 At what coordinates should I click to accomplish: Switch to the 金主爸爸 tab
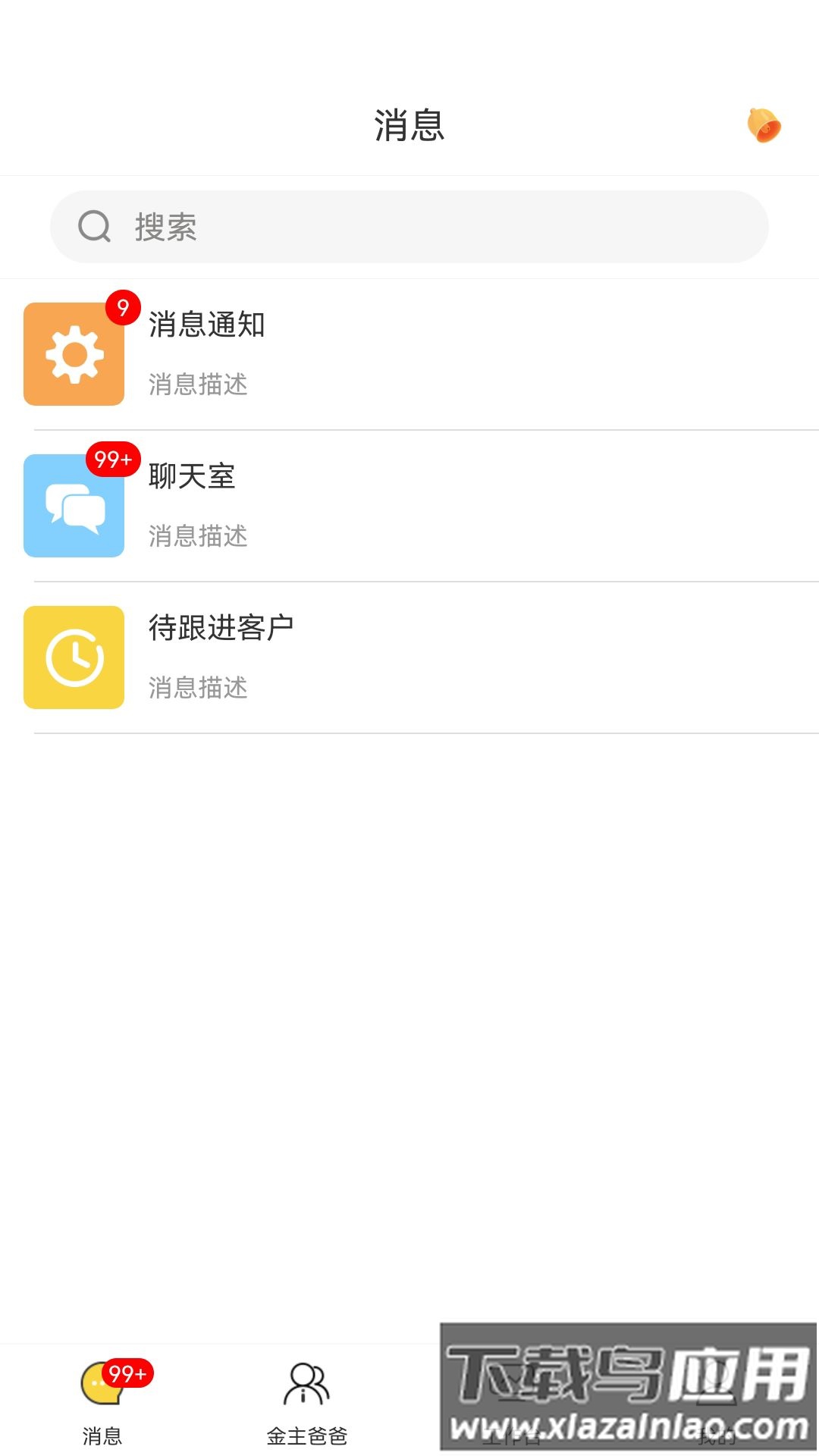click(x=307, y=1403)
